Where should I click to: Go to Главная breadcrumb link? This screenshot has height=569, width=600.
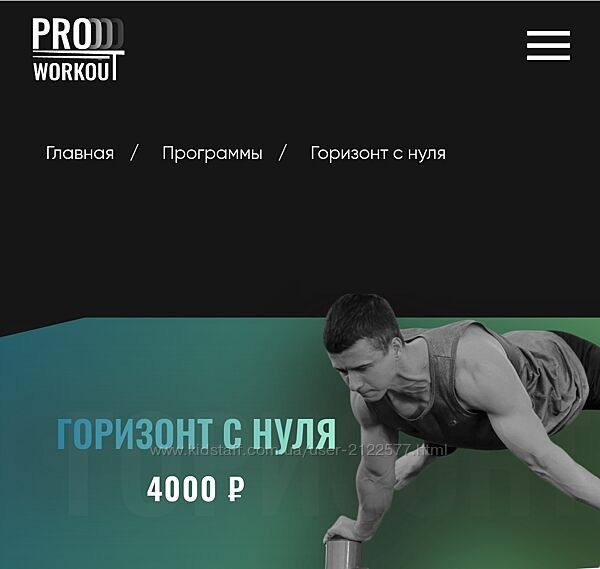click(x=80, y=154)
